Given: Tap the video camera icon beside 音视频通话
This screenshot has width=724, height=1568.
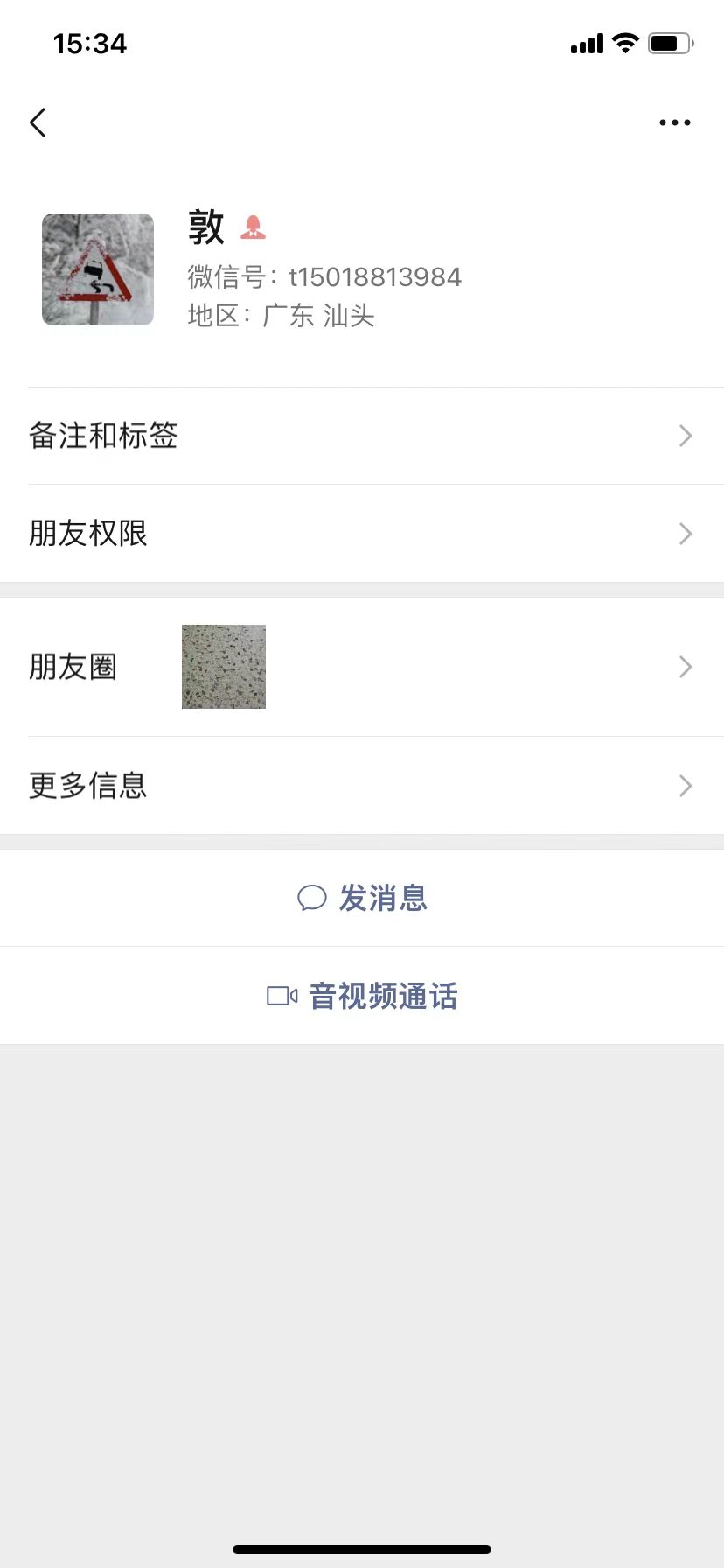Looking at the screenshot, I should pyautogui.click(x=282, y=995).
